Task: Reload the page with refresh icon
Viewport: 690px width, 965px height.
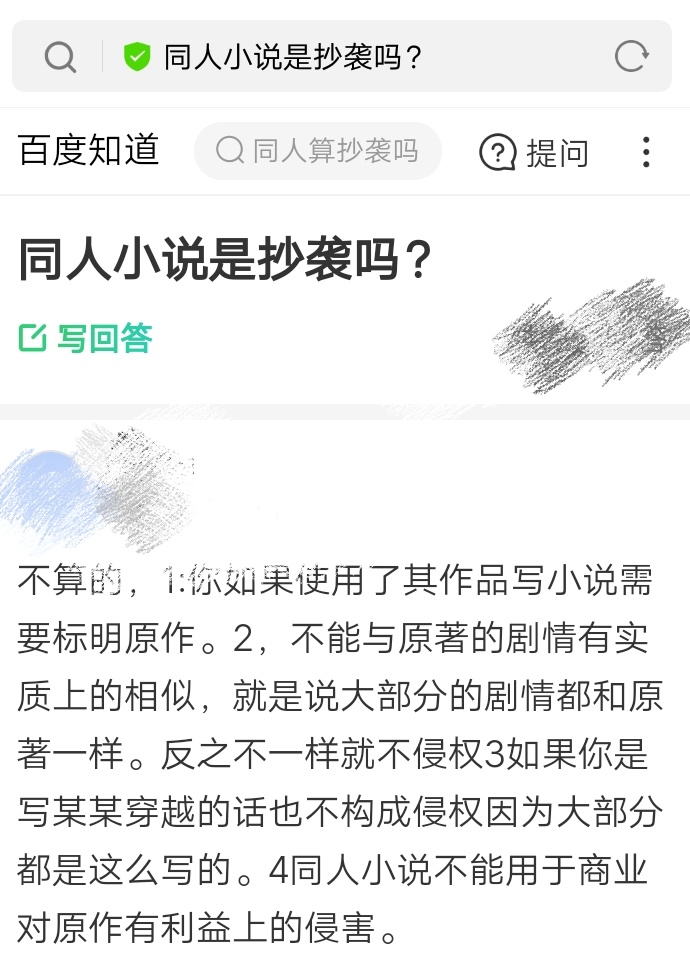Action: tap(631, 57)
